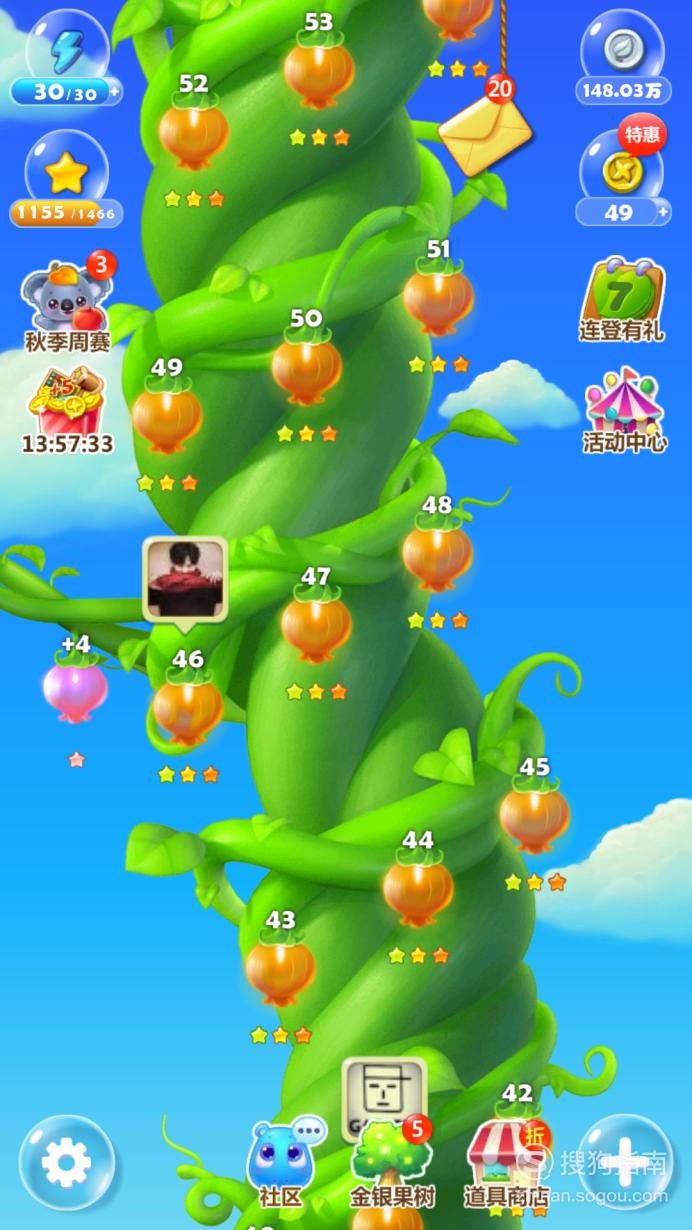This screenshot has height=1230, width=692.
Task: Open the 连登有礼 login rewards
Action: 622,298
